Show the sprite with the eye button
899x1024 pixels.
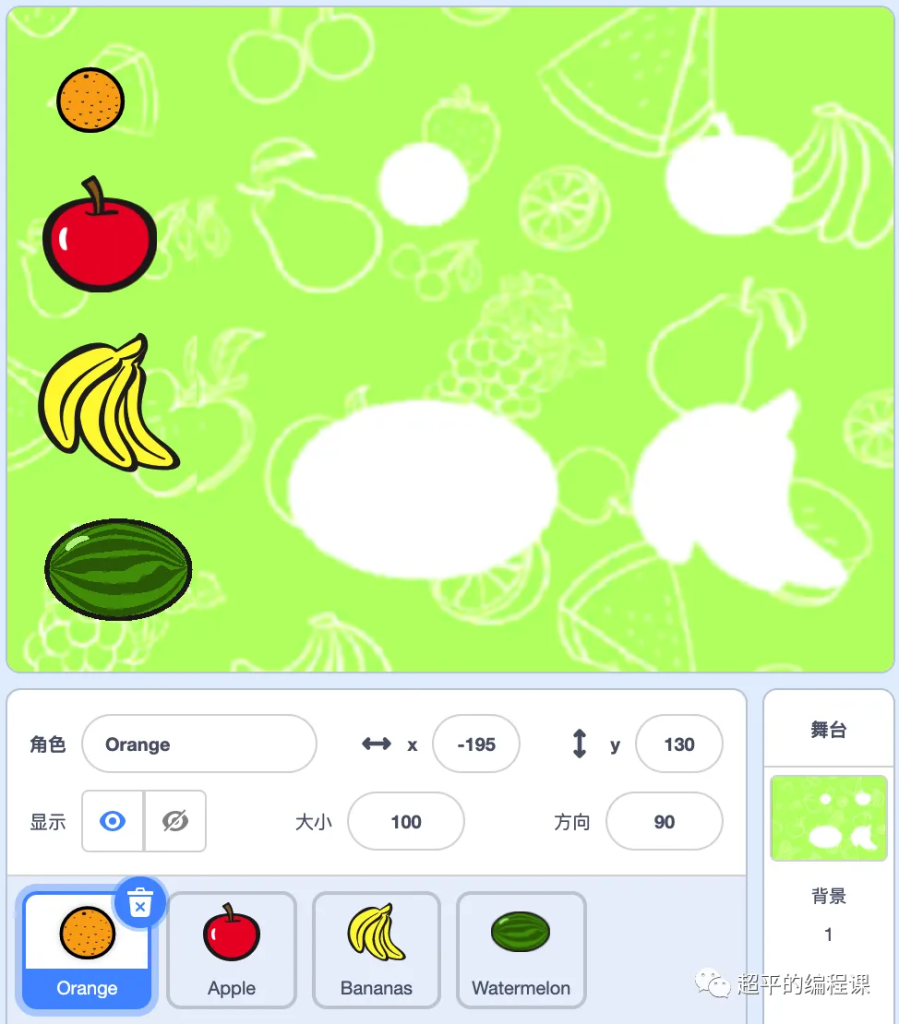click(x=113, y=822)
